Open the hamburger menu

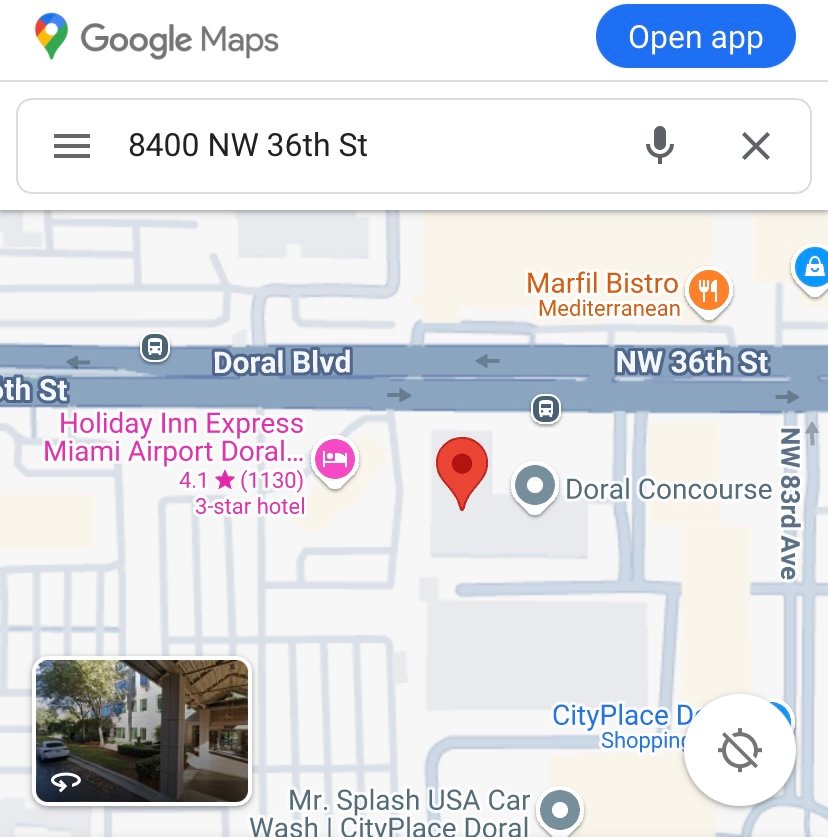[x=72, y=146]
